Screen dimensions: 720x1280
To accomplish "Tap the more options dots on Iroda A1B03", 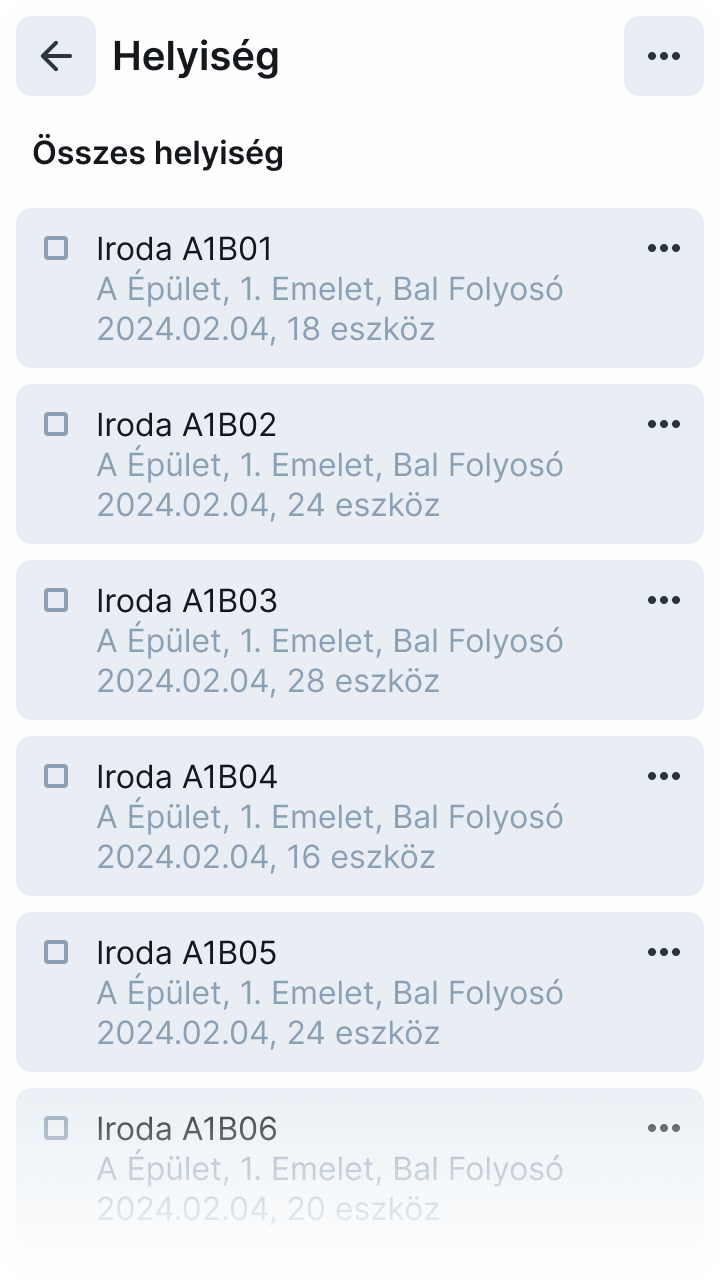I will point(664,600).
